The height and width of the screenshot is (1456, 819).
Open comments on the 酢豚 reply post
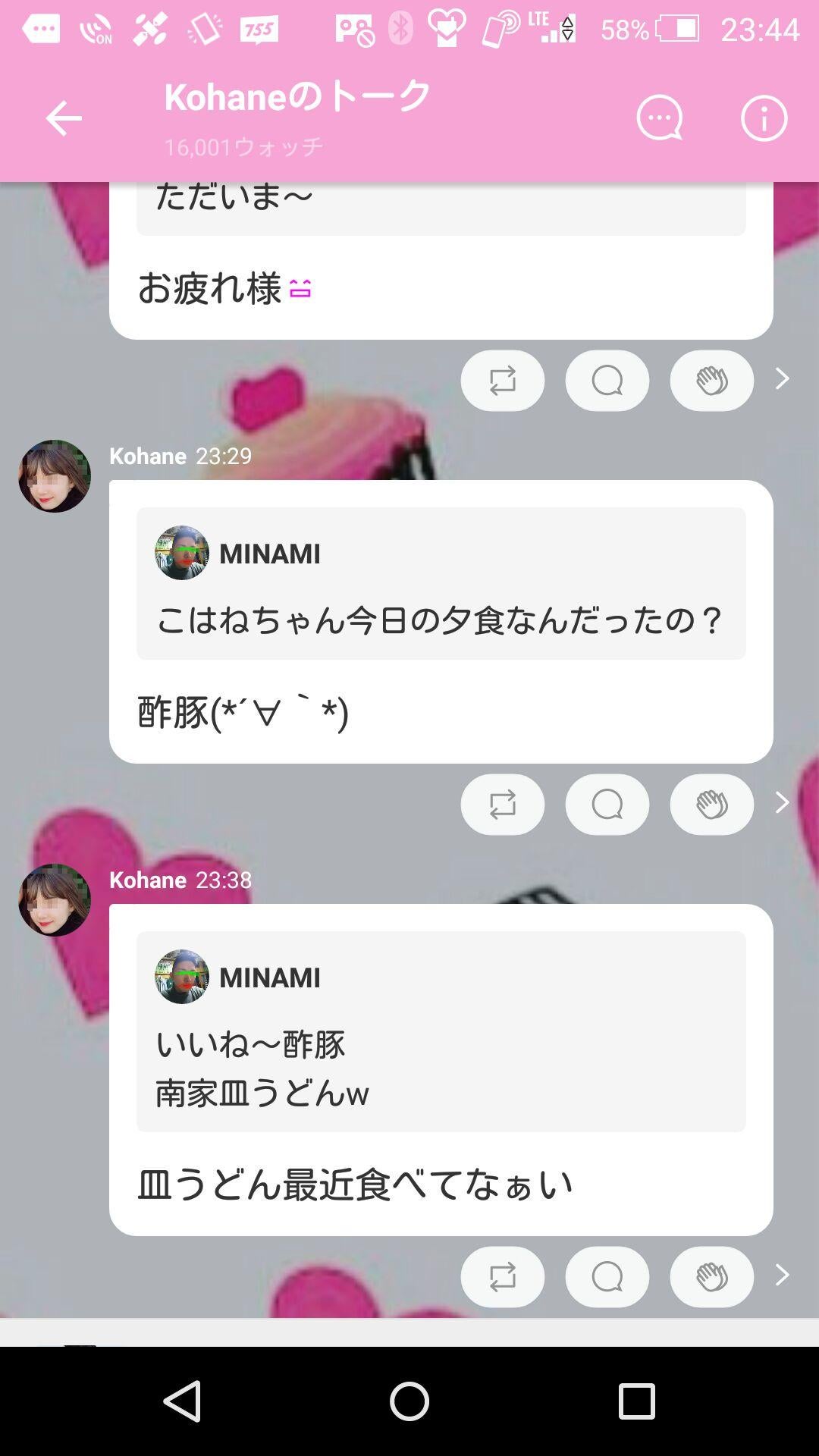[x=606, y=805]
